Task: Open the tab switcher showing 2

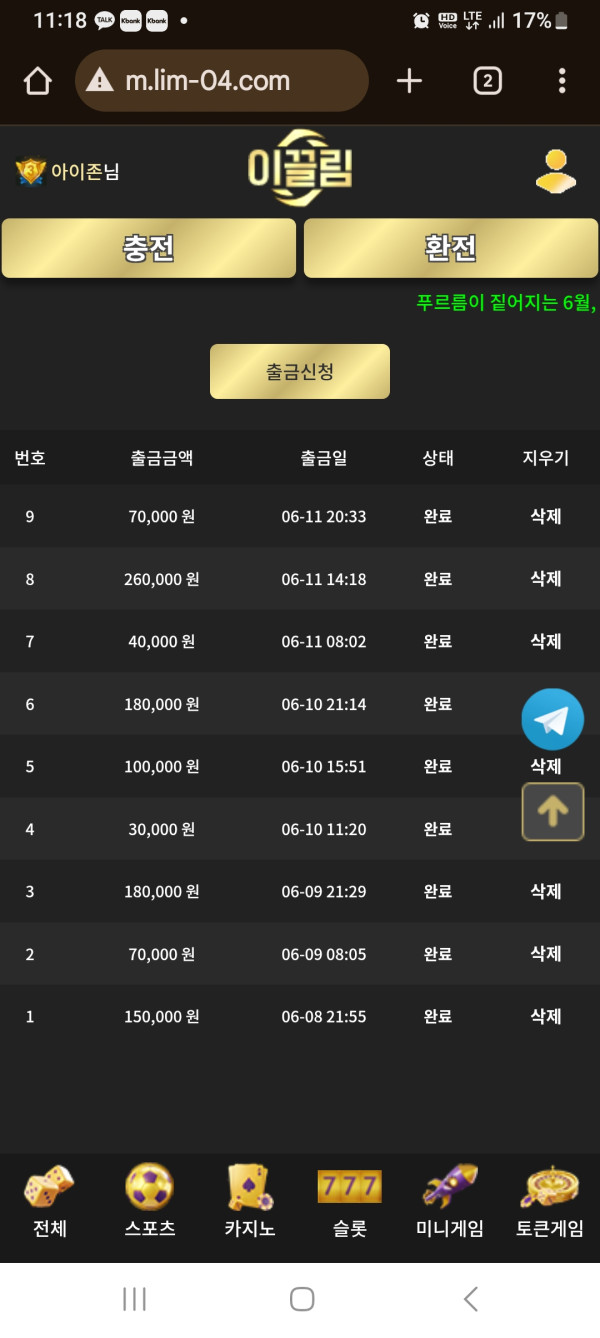Action: pyautogui.click(x=487, y=81)
